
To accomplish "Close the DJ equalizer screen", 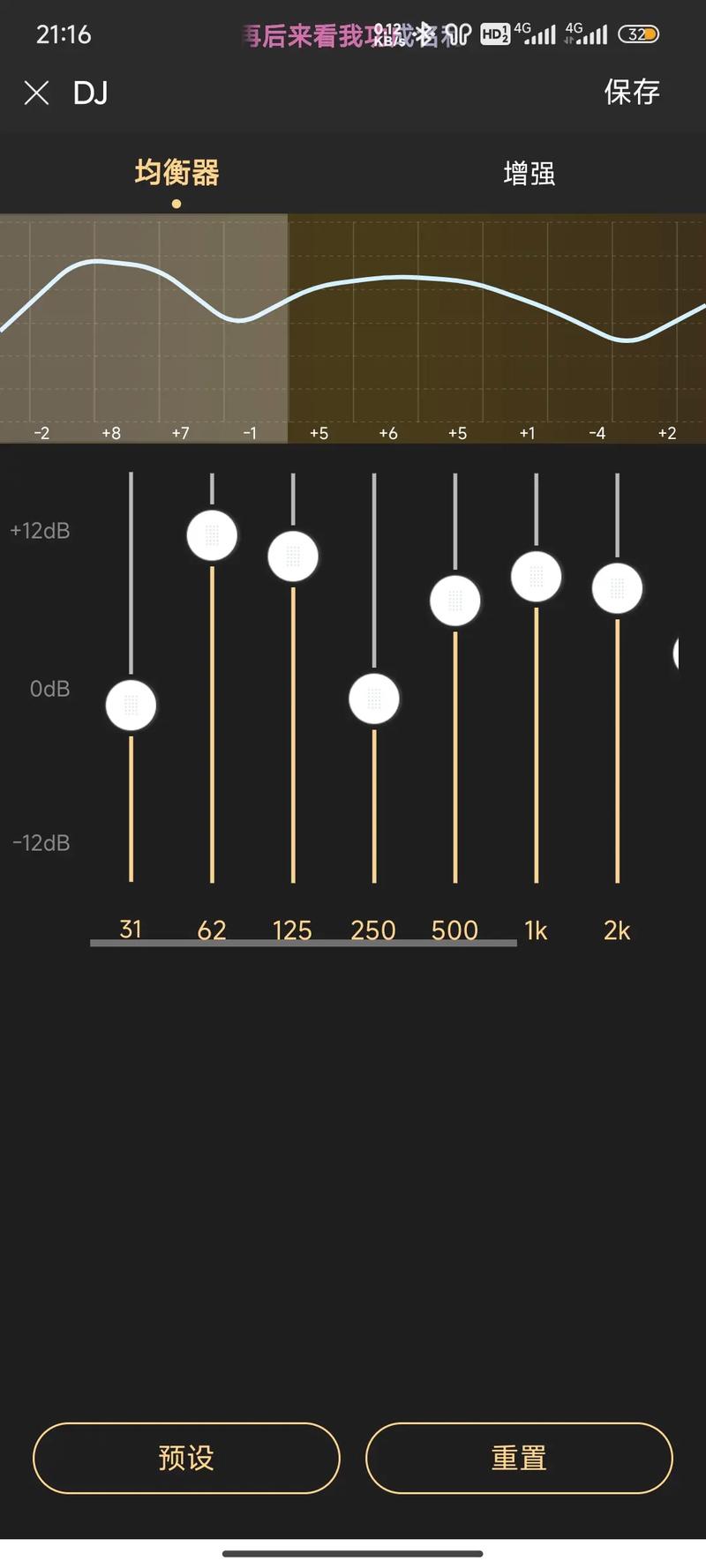I will coord(36,93).
